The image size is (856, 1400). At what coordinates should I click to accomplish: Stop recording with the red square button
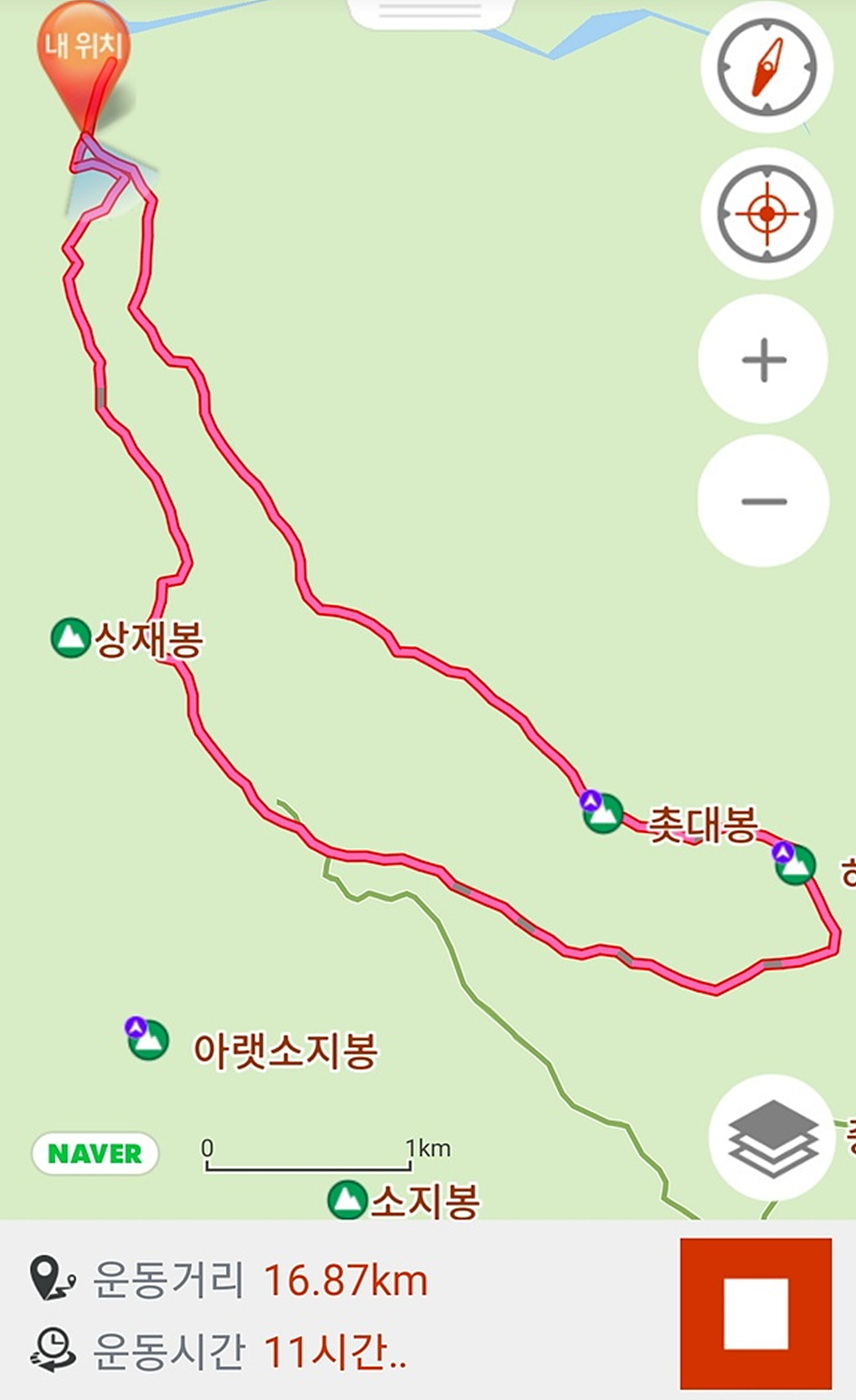(x=756, y=1313)
